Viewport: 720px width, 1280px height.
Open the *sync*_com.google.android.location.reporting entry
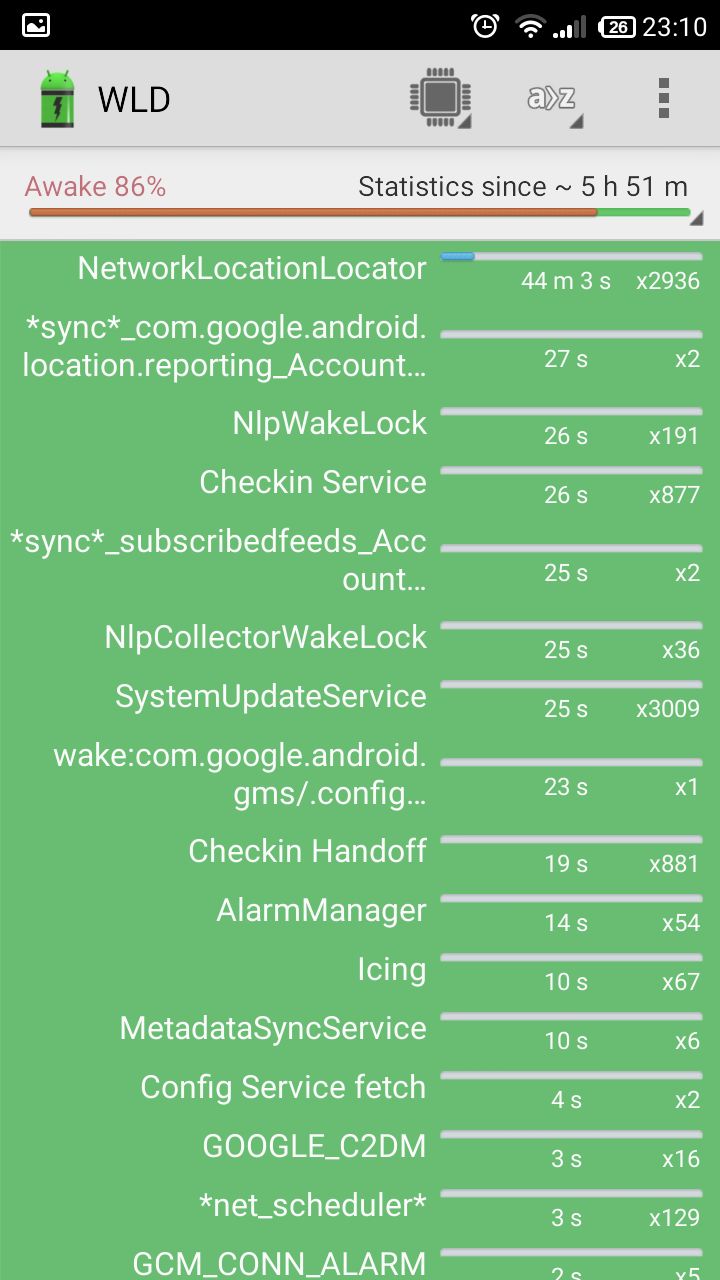pyautogui.click(x=360, y=347)
